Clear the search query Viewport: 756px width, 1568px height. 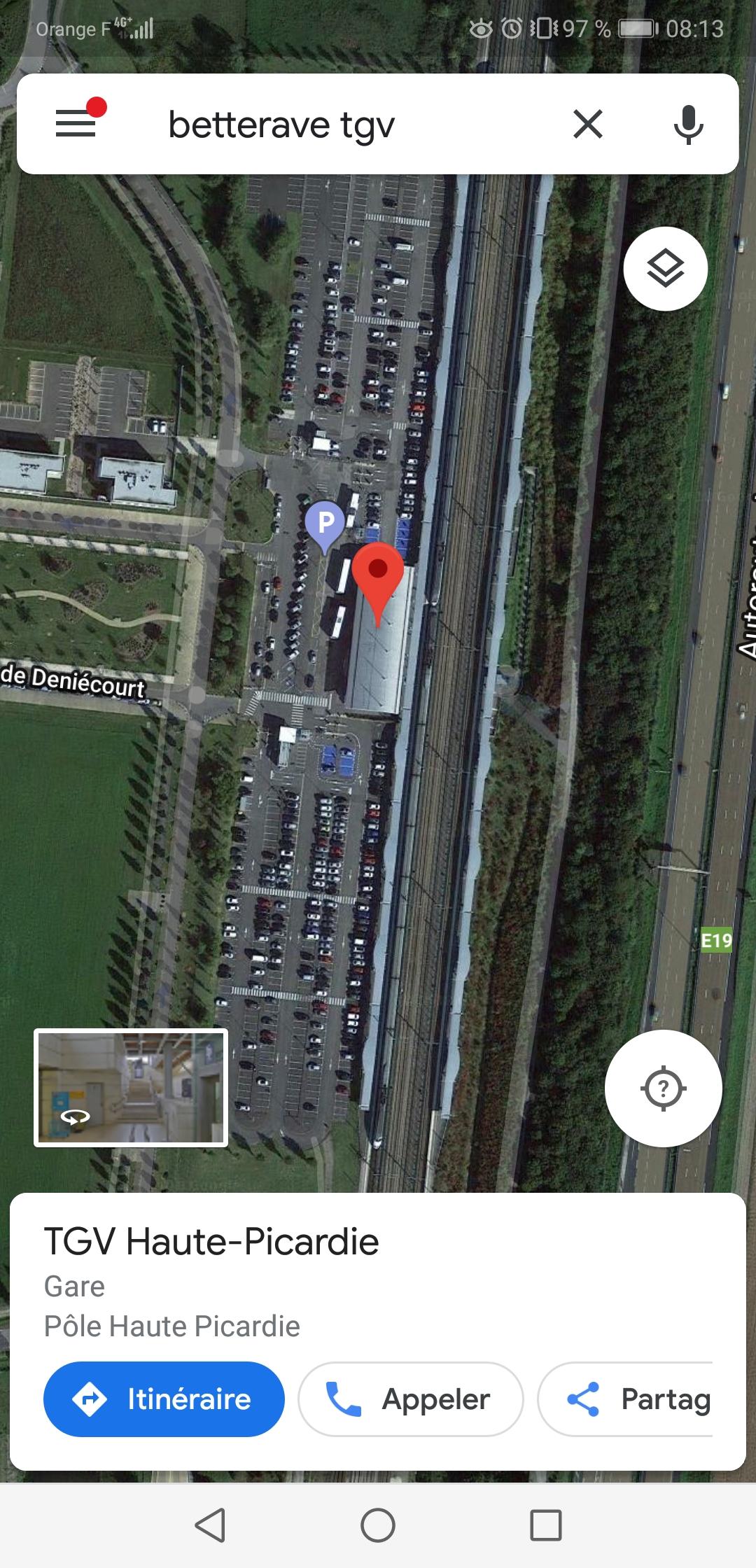point(587,125)
